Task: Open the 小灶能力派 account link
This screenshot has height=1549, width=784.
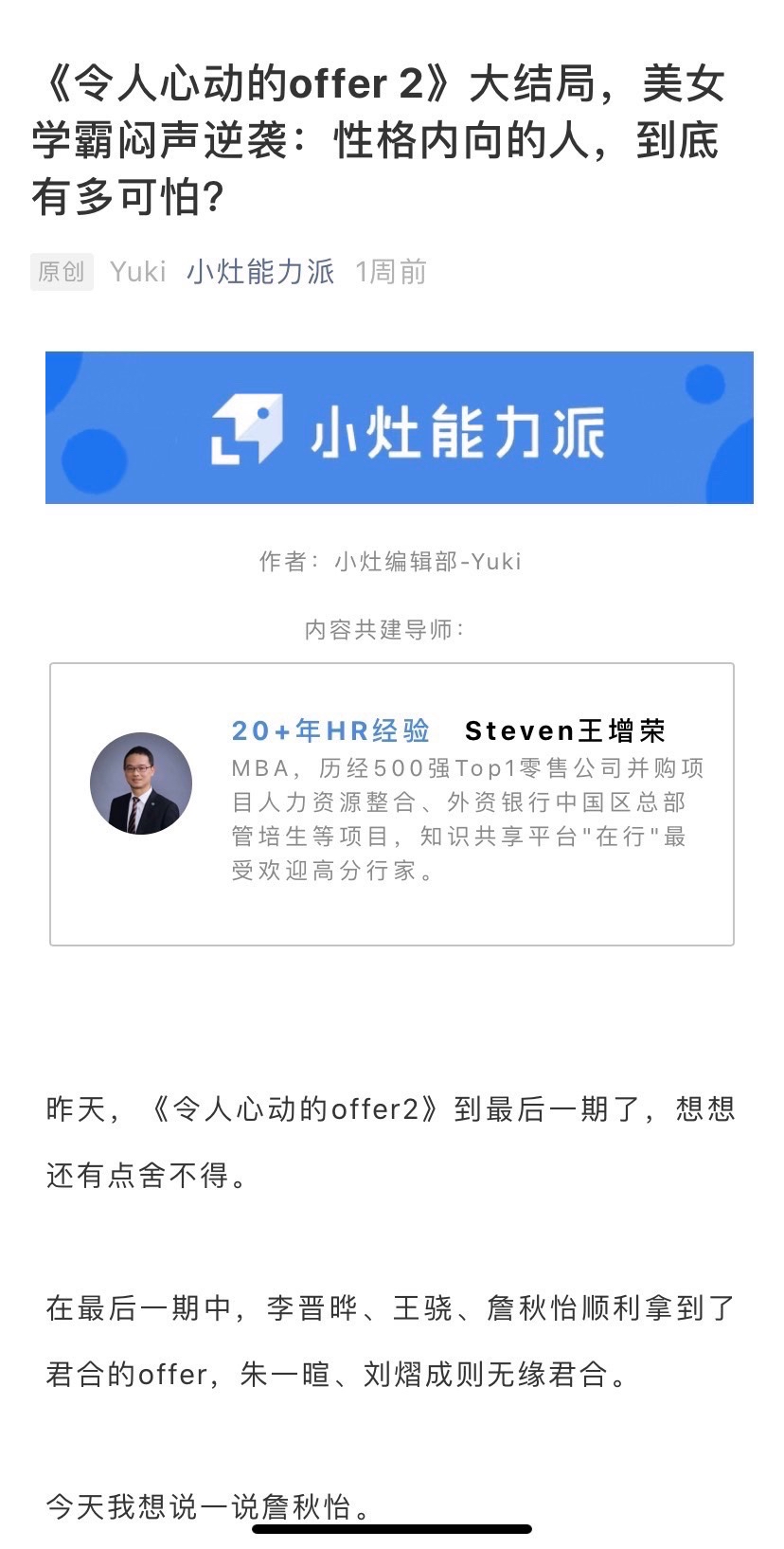Action: point(260,272)
